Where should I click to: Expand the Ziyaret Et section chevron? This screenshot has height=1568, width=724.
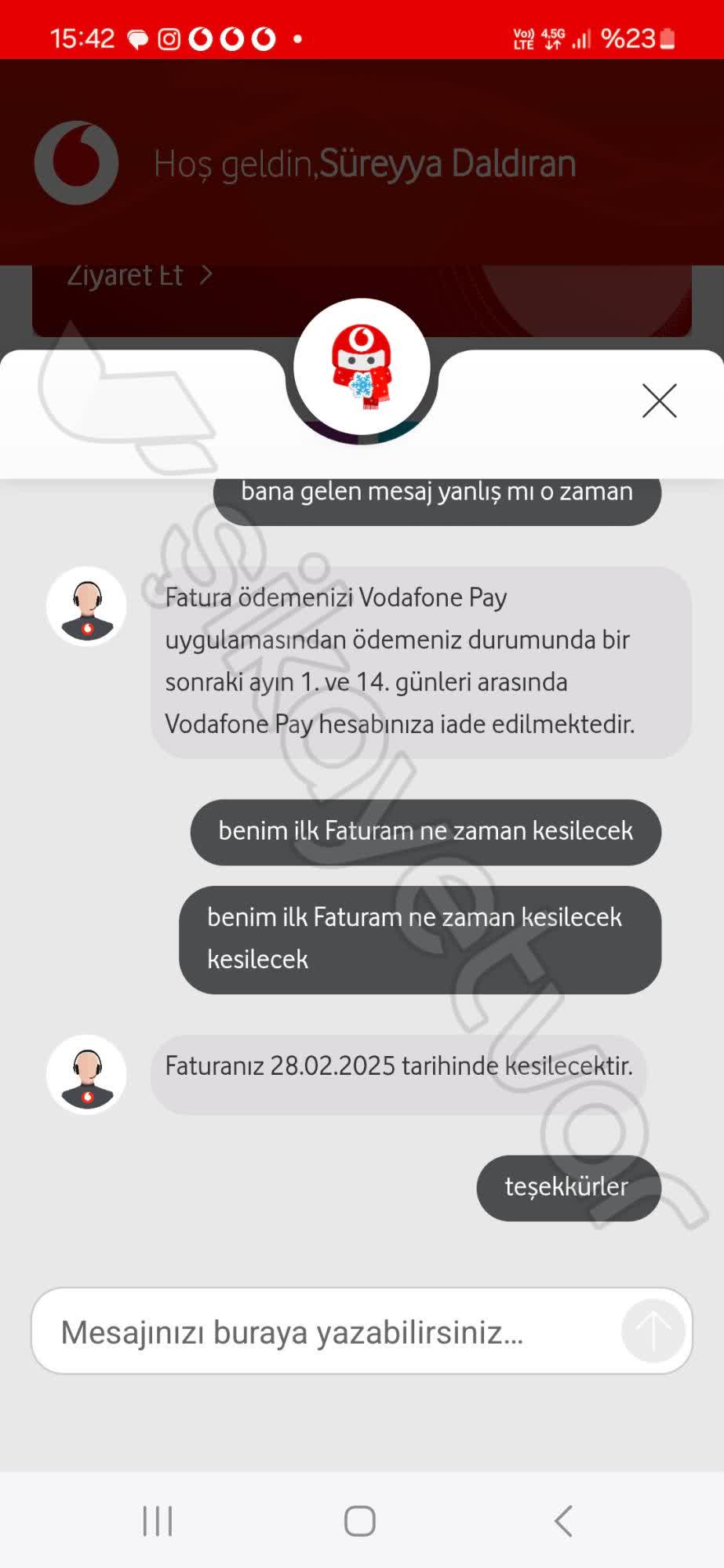tap(206, 274)
